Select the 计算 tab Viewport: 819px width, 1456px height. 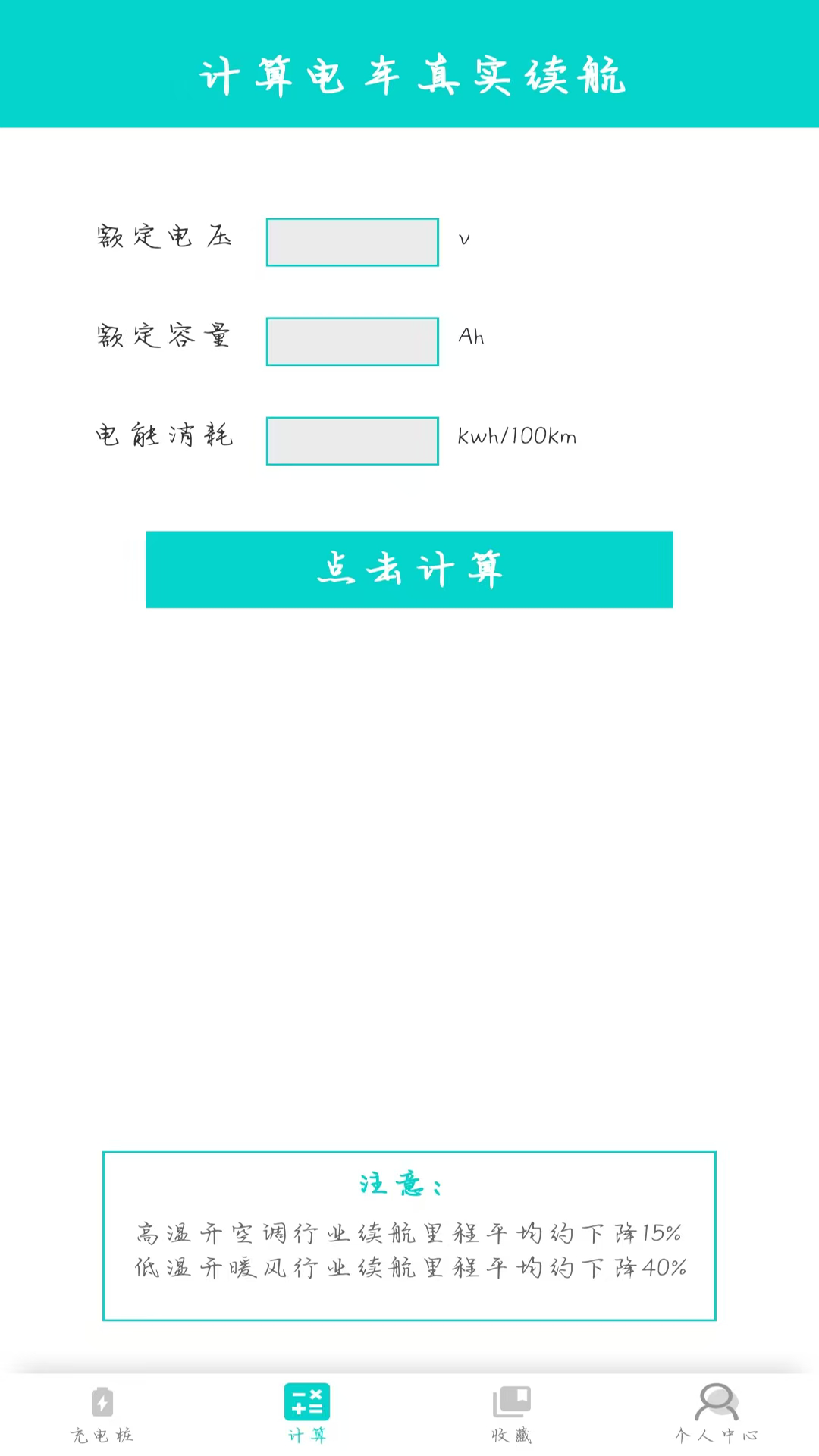307,1414
